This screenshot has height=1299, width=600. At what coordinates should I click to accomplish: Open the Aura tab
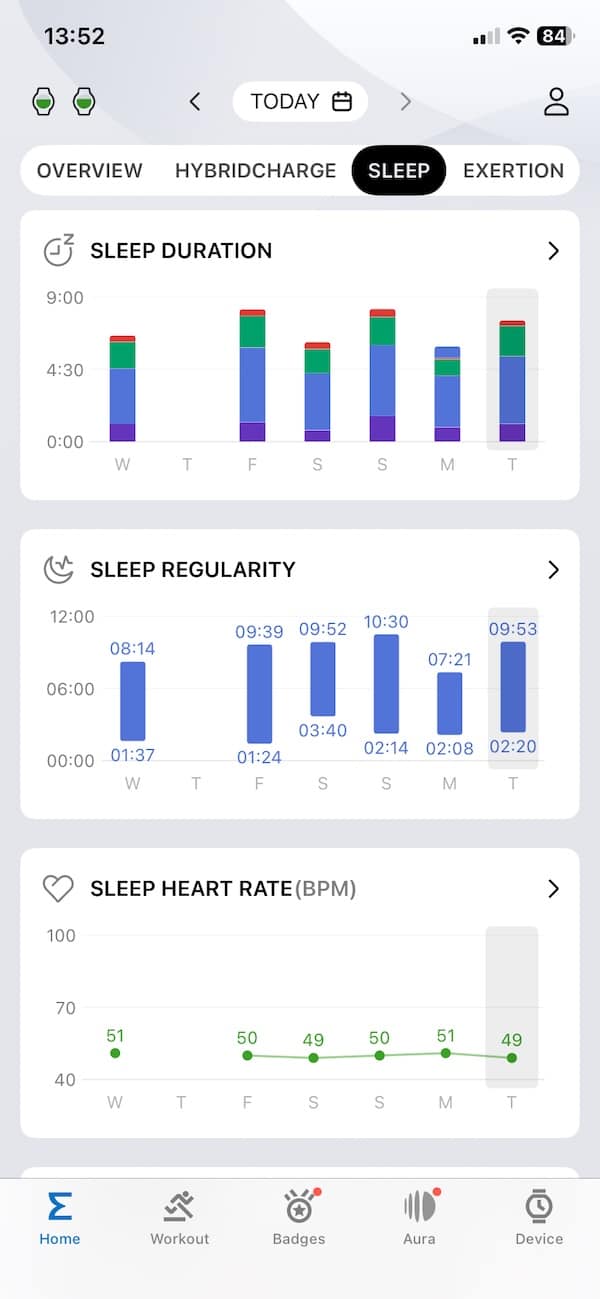(419, 1218)
